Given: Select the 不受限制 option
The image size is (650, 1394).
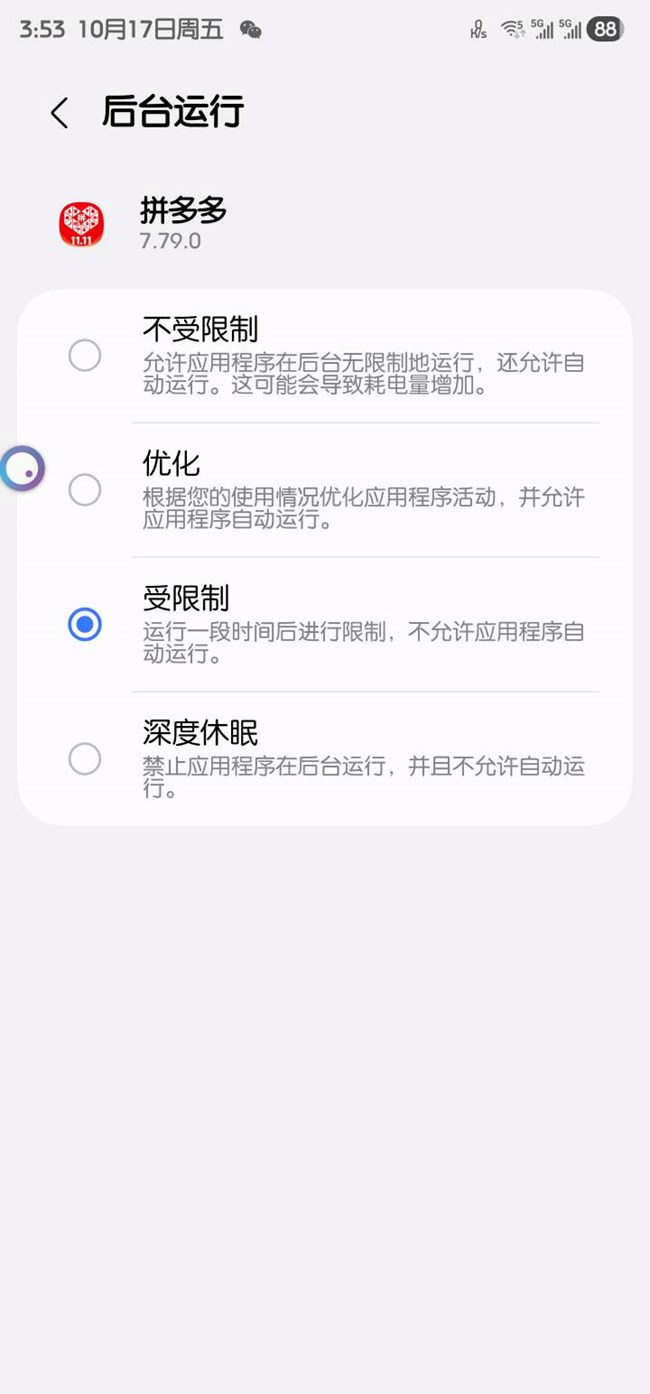Looking at the screenshot, I should tap(85, 355).
